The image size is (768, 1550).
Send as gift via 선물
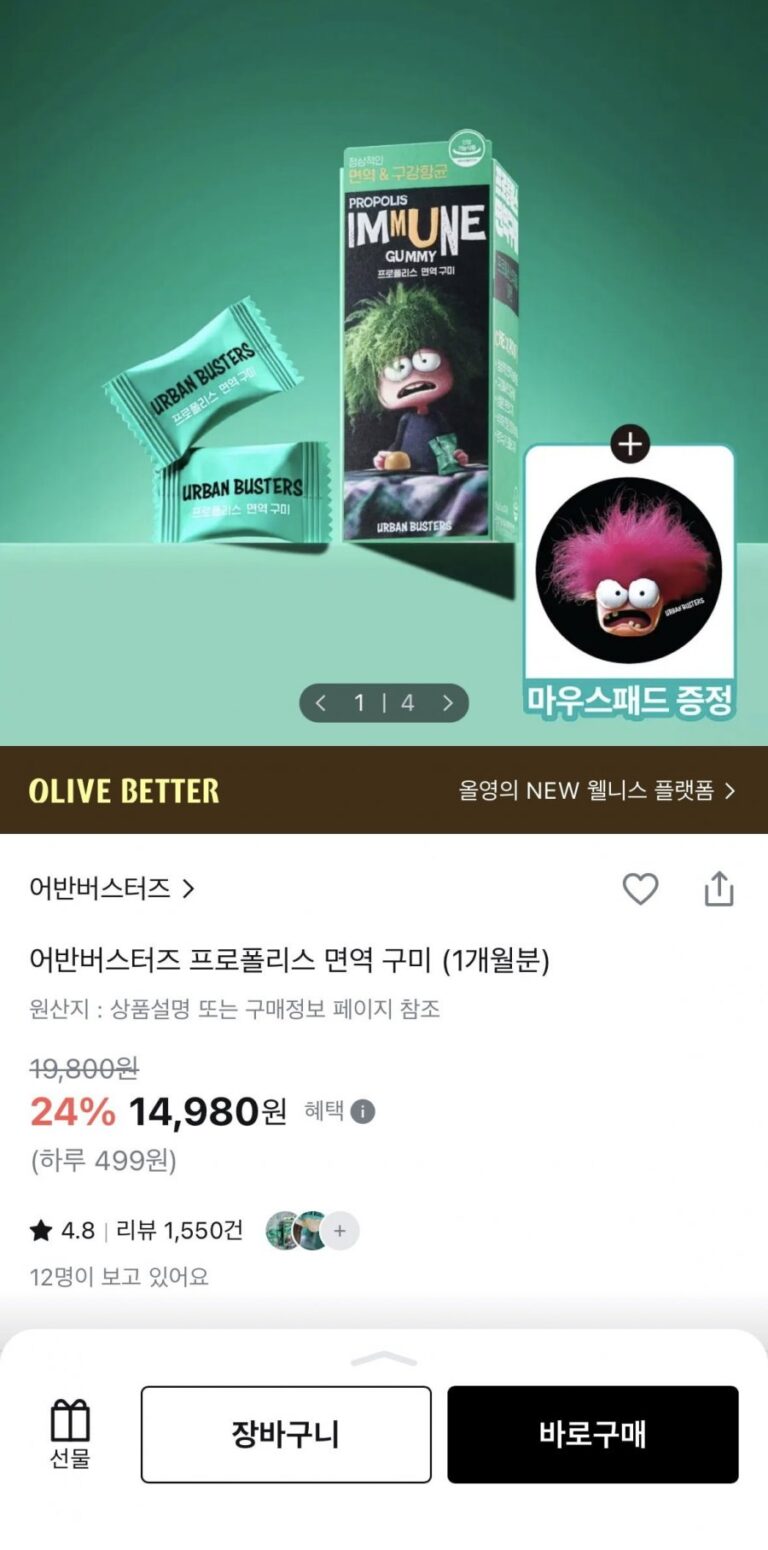(70, 1434)
